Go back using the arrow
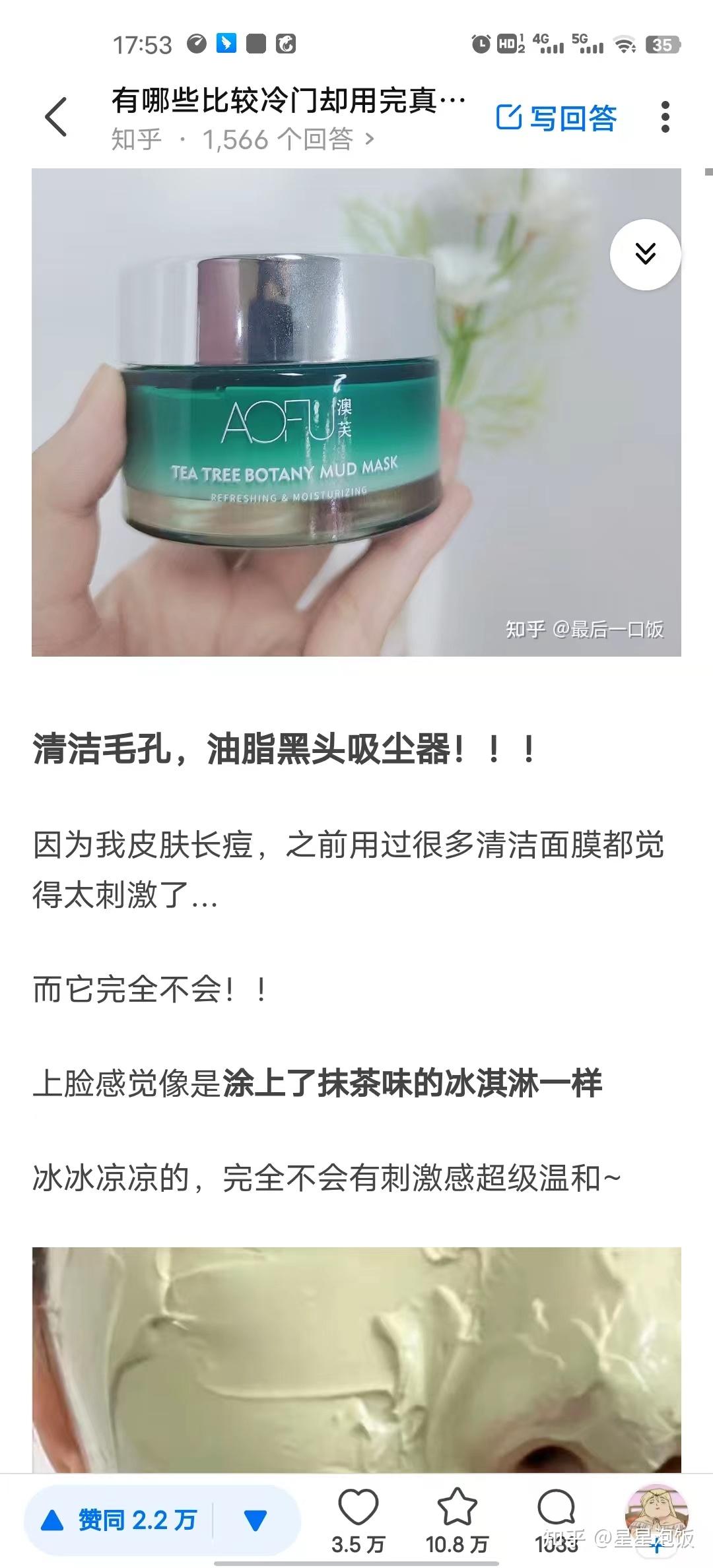This screenshot has width=713, height=1568. [56, 117]
